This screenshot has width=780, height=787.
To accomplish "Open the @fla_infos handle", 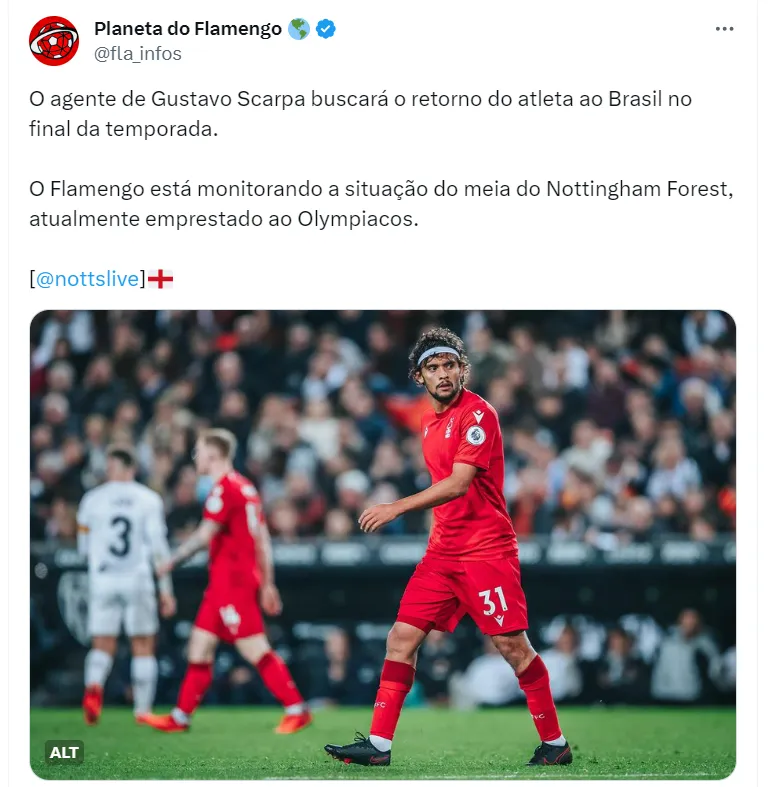I will point(138,54).
